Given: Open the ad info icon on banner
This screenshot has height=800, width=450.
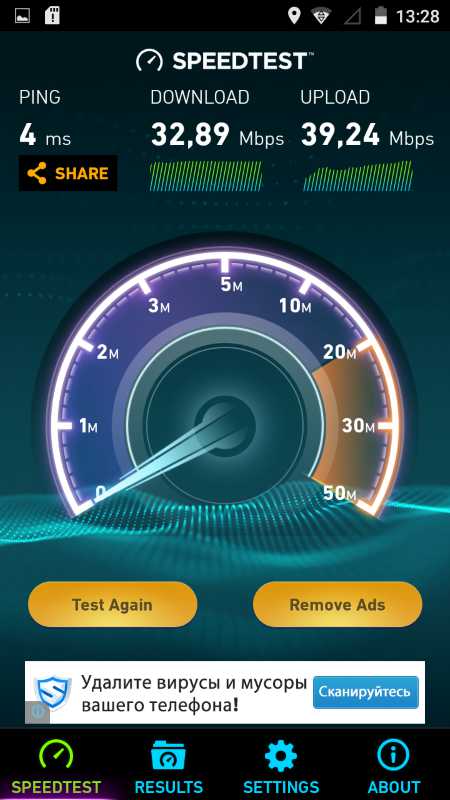Looking at the screenshot, I should [x=37, y=712].
